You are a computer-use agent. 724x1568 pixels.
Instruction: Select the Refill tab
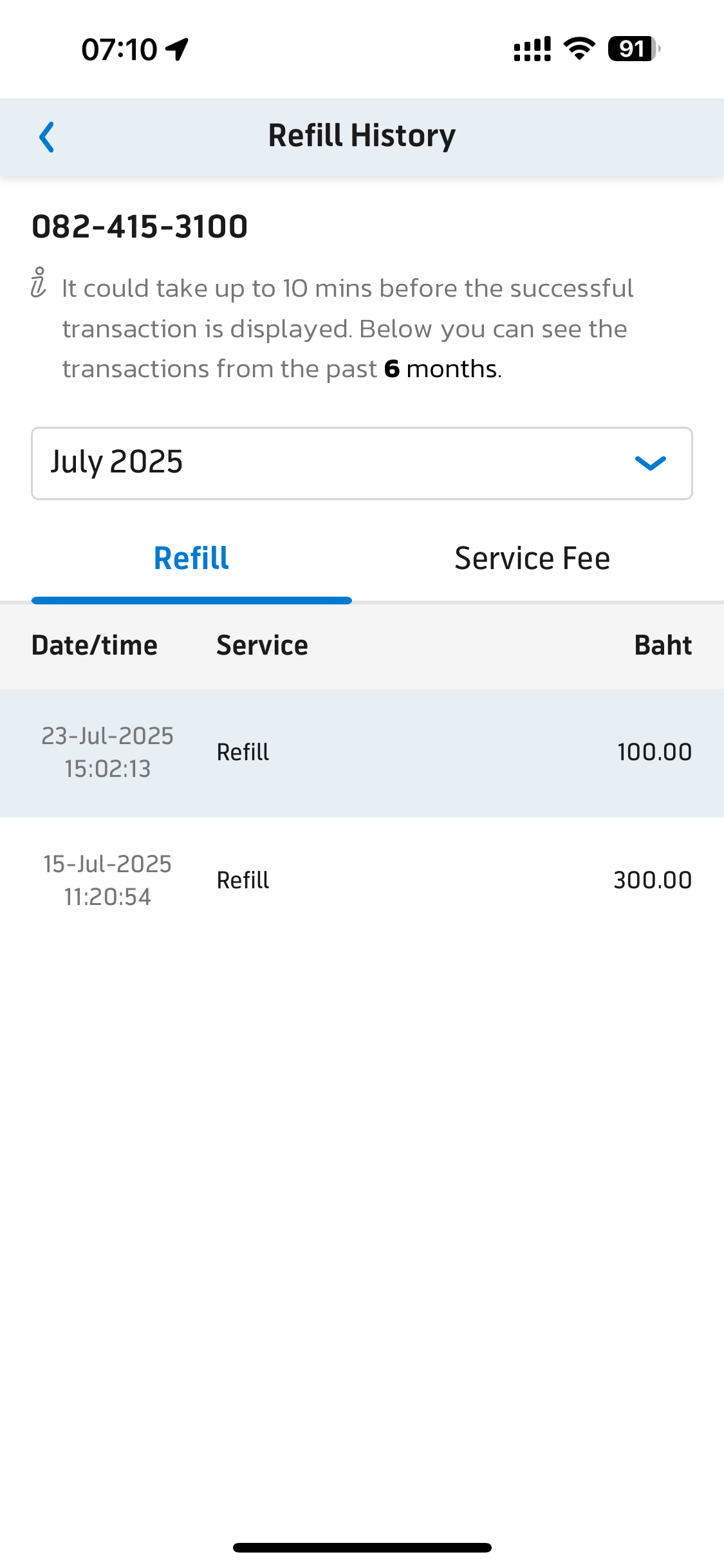point(191,558)
